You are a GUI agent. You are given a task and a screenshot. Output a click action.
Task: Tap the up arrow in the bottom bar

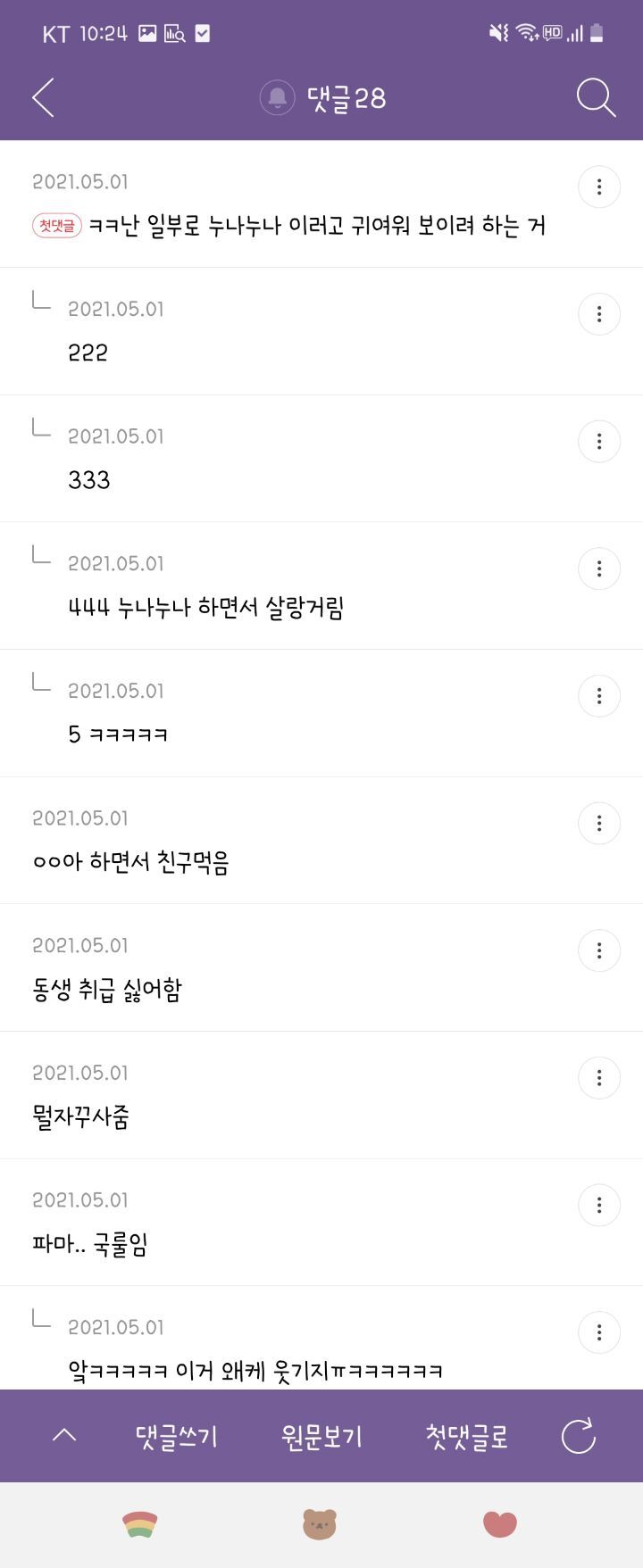click(x=64, y=1436)
